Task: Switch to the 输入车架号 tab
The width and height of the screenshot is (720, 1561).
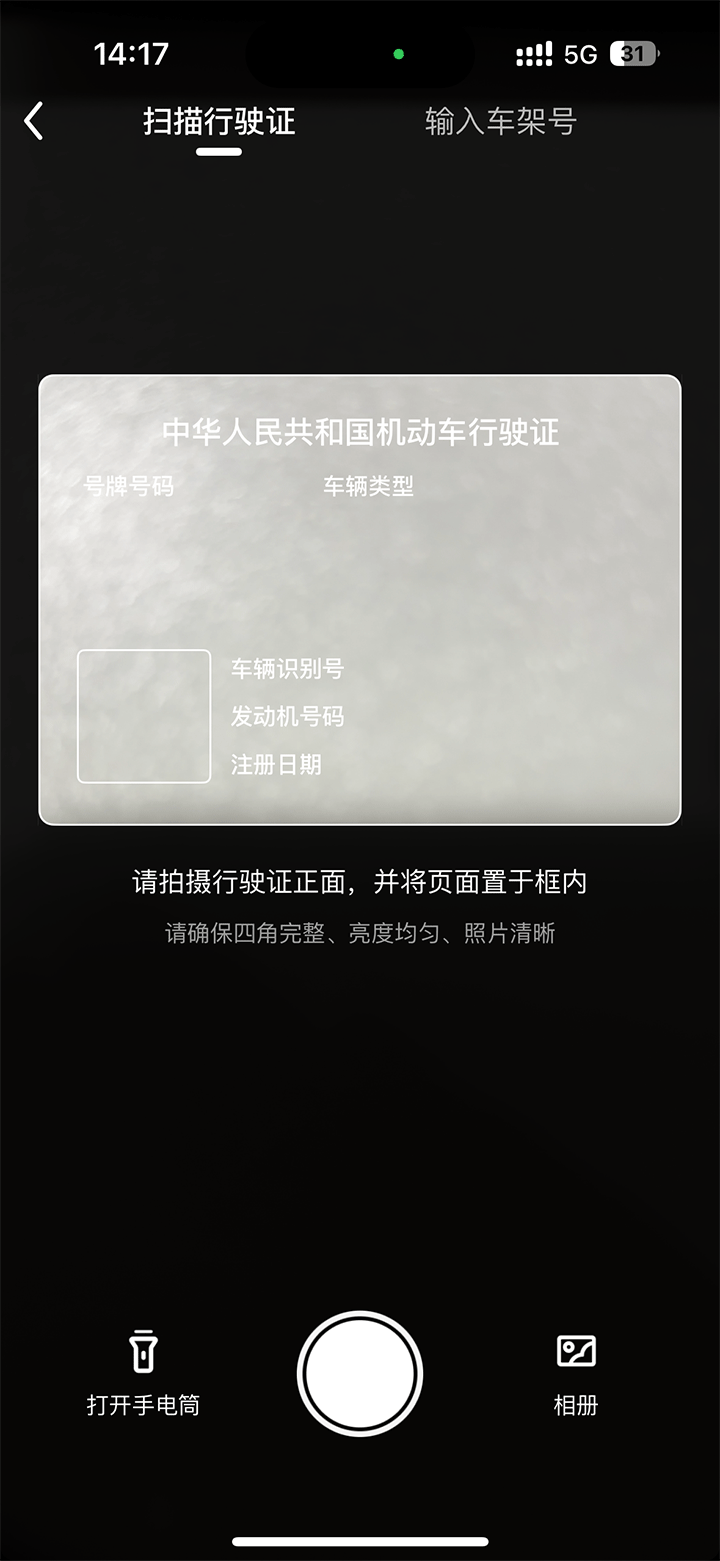Action: pyautogui.click(x=501, y=122)
